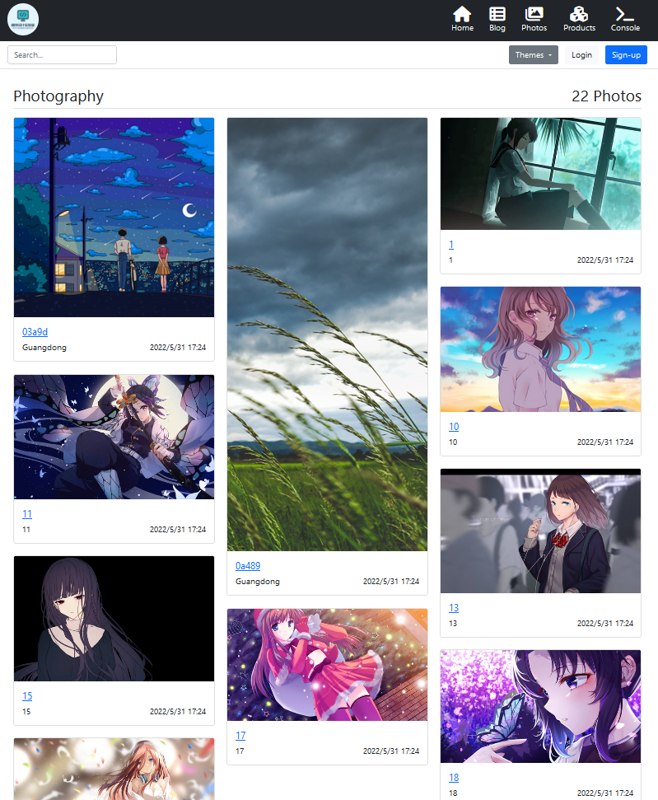Open photo link 10
The width and height of the screenshot is (658, 800).
pyautogui.click(x=454, y=427)
